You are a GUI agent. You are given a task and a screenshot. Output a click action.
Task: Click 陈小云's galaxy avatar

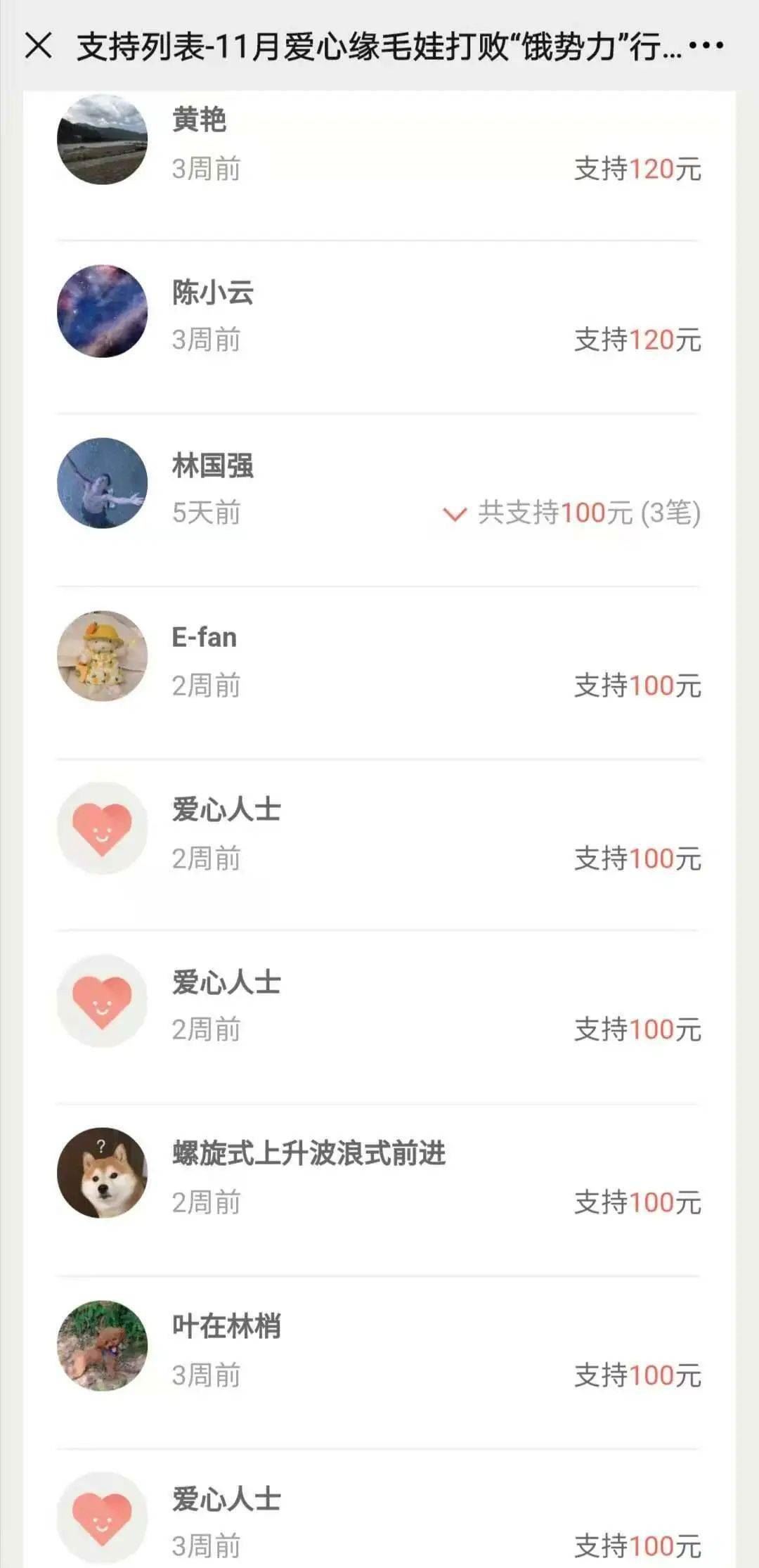click(102, 311)
